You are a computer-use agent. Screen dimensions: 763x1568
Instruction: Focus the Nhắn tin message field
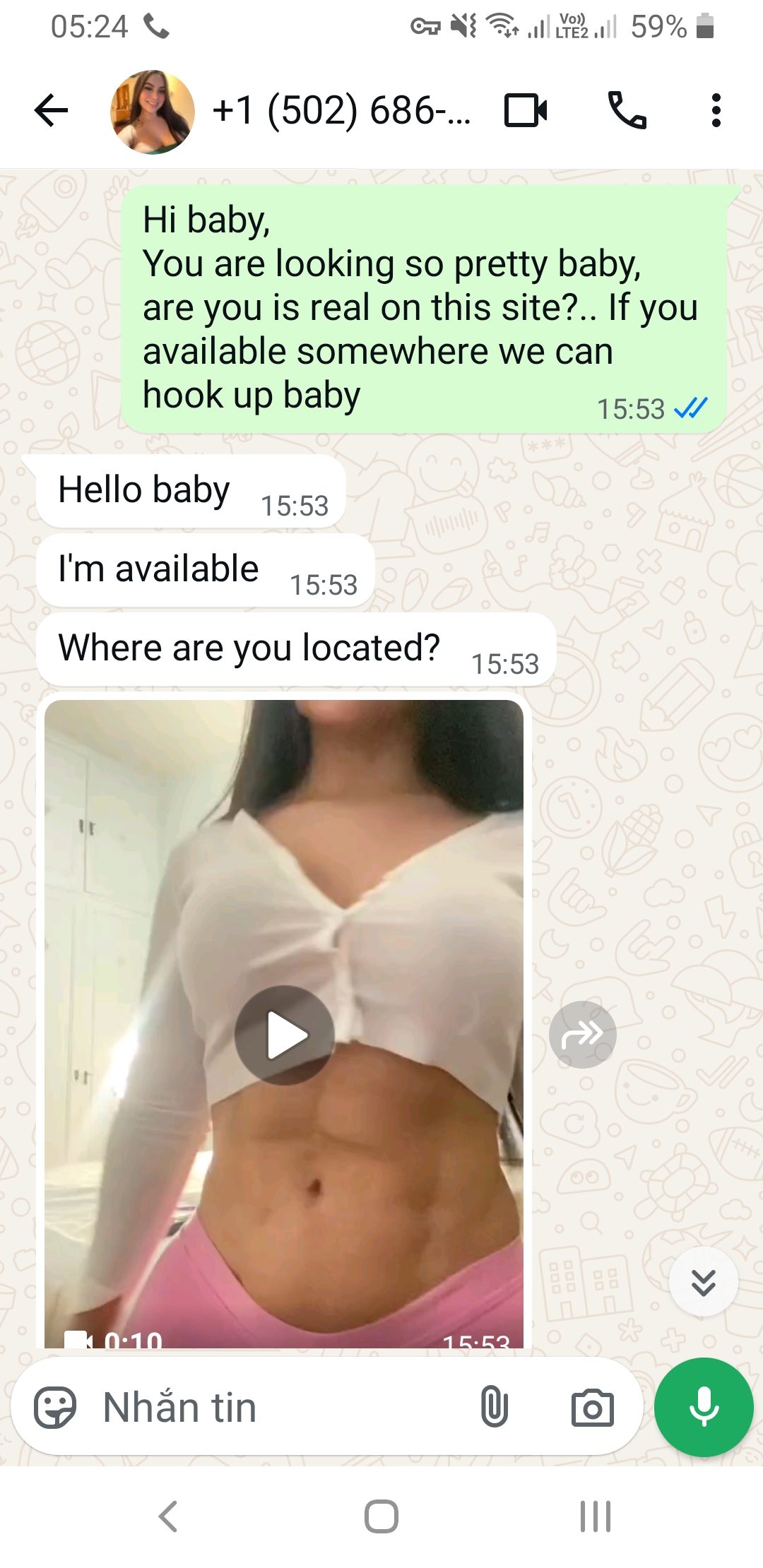(283, 1408)
